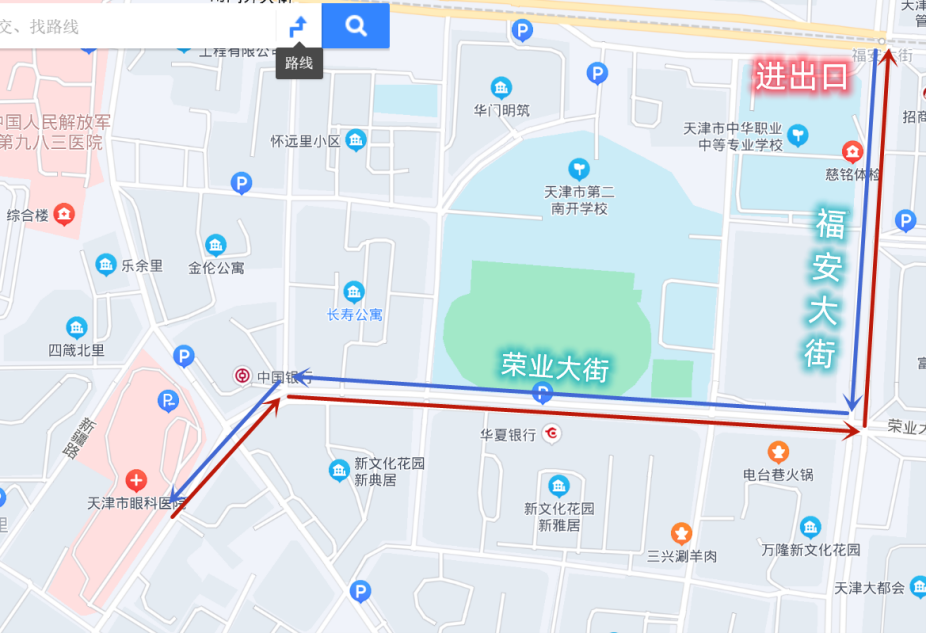Open the 电台巷火锅 restaurant marker
Screen dimensions: 926x633
click(x=778, y=452)
